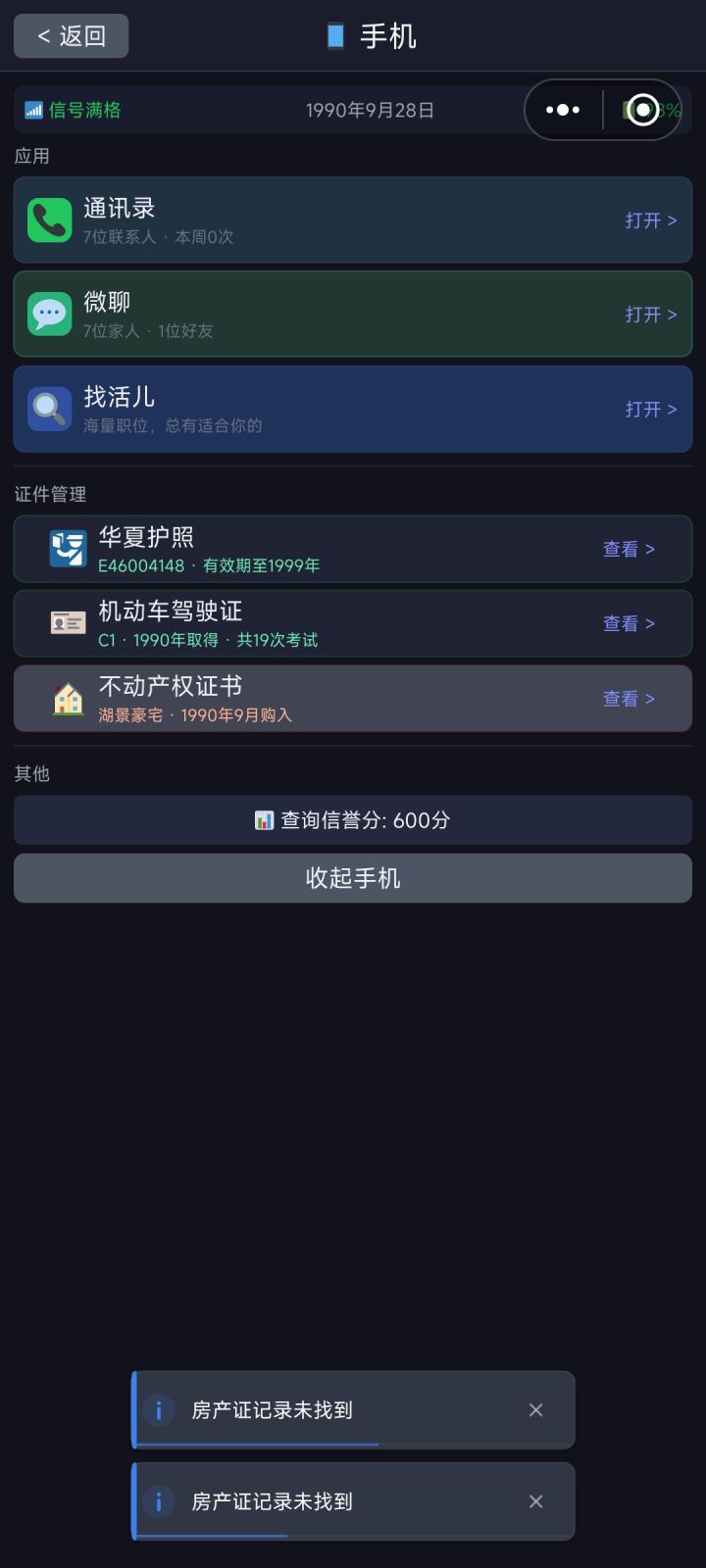Open the 通讯录 contacts app icon
Screen dimensions: 706x1568
point(49,220)
